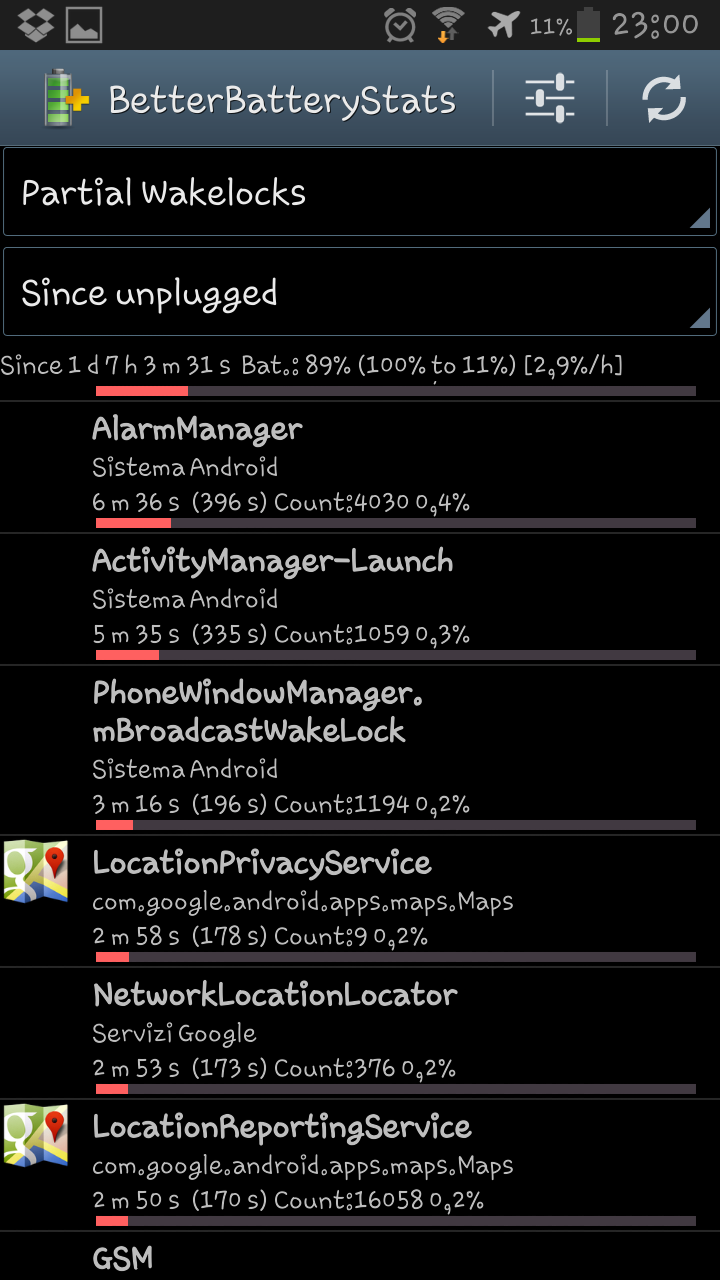Select the LocationReportingService entry
The height and width of the screenshot is (1280, 720).
pyautogui.click(x=360, y=1165)
